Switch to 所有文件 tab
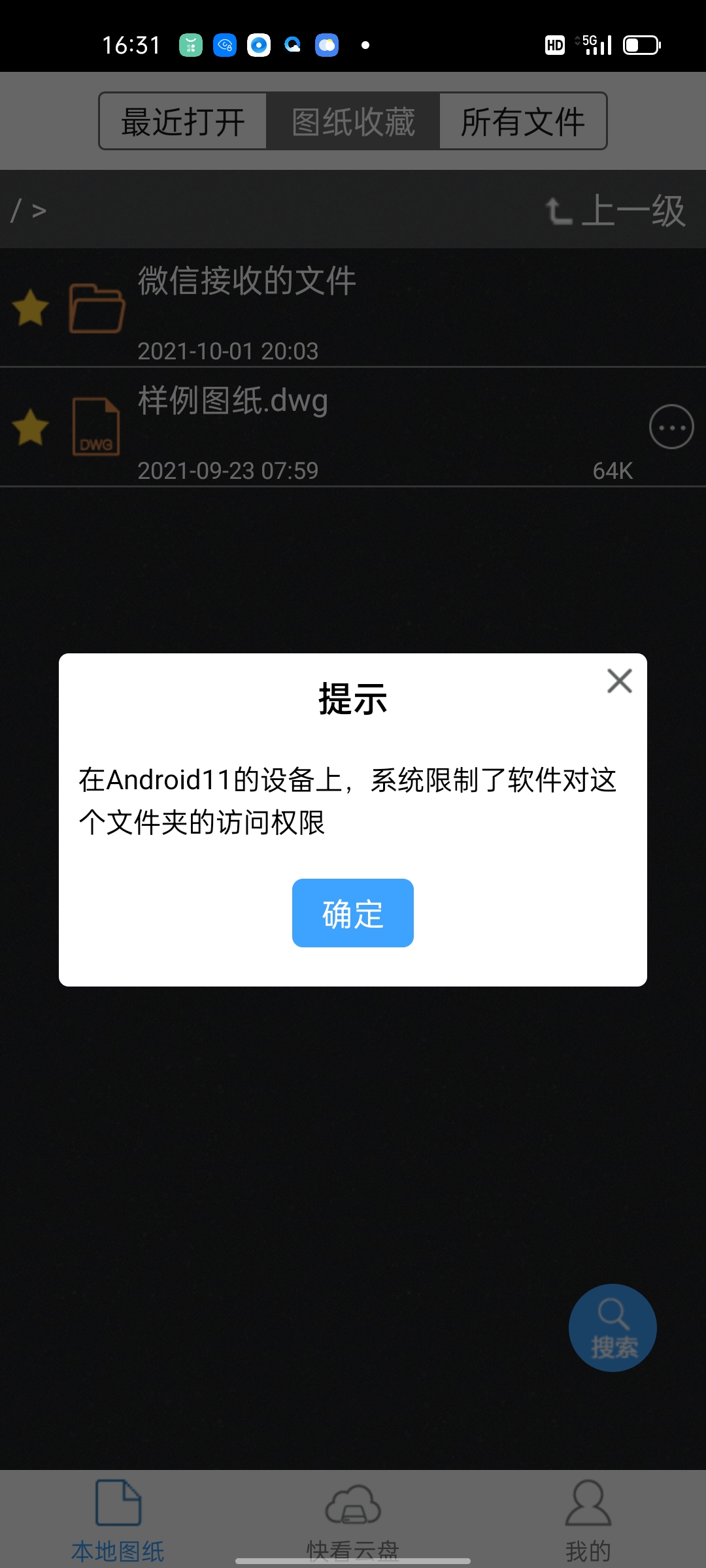Screen dimensions: 706x1568 click(523, 122)
